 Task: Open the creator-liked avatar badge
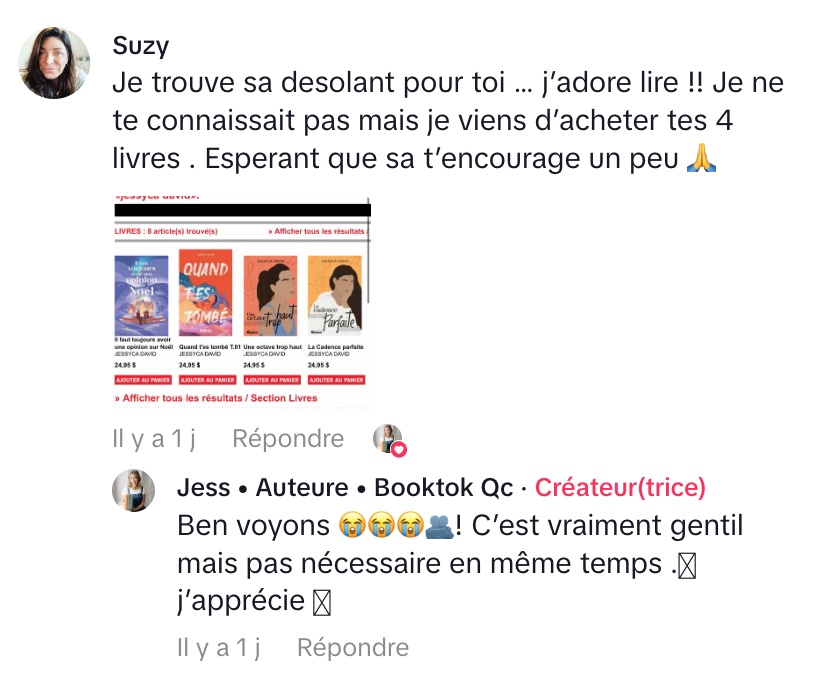coord(388,440)
